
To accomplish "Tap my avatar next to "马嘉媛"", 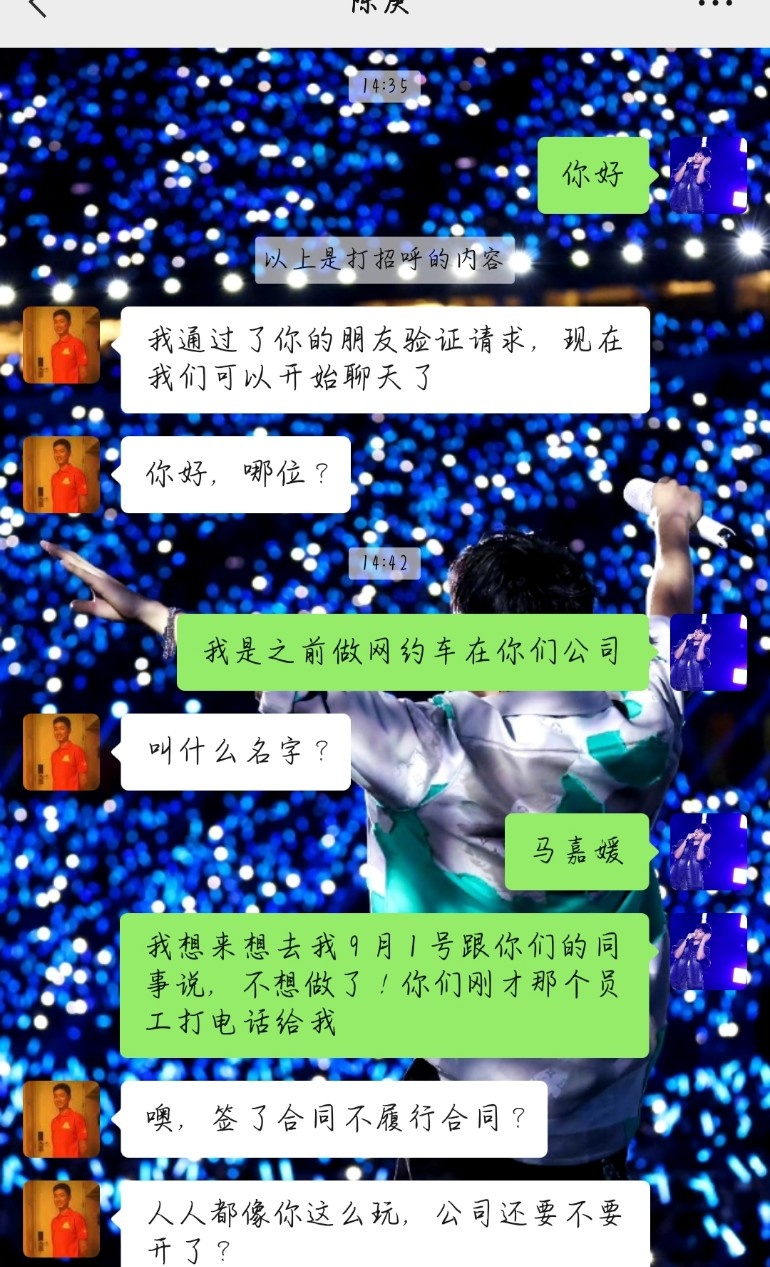I will click(708, 851).
